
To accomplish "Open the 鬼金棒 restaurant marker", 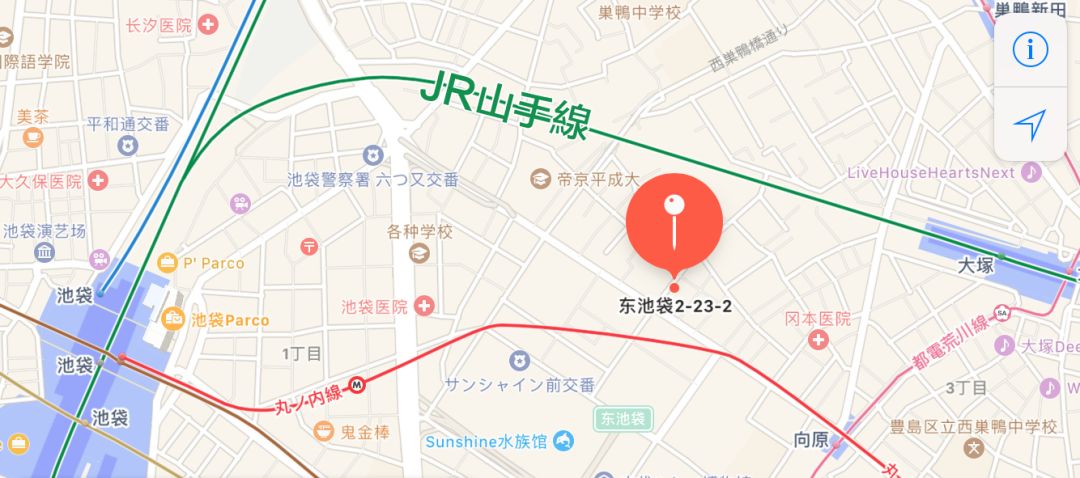I will tap(323, 431).
